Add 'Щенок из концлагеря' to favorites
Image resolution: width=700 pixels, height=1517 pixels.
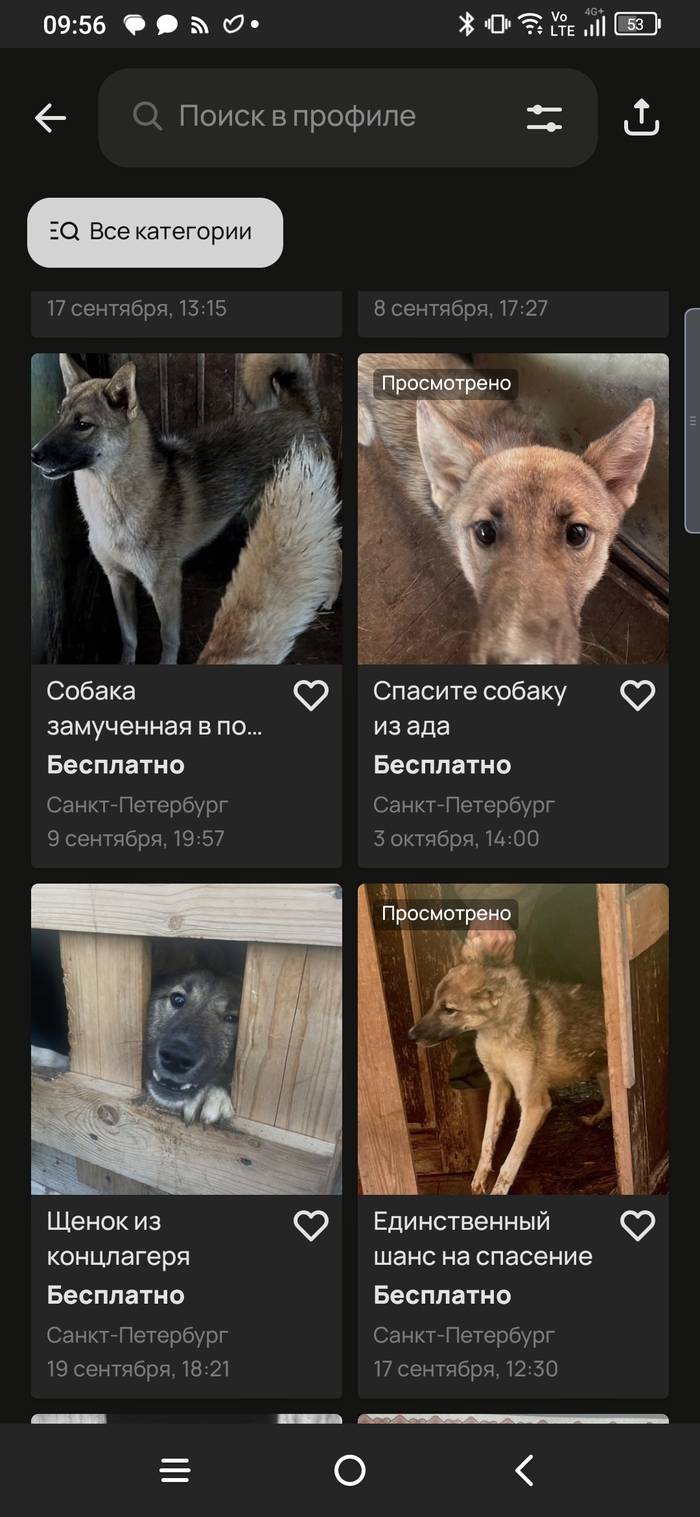[311, 1225]
